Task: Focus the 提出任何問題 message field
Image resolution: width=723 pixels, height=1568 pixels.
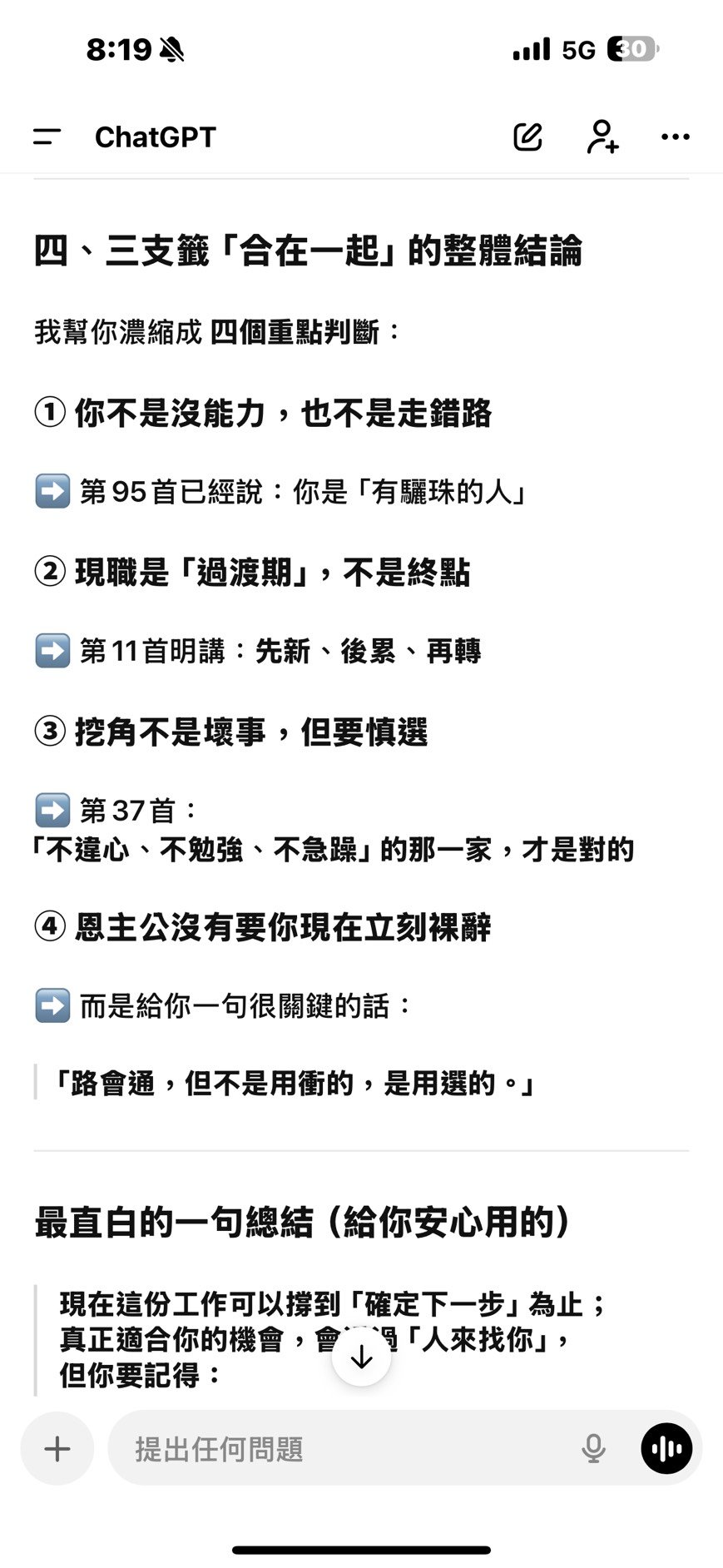Action: [x=333, y=1449]
